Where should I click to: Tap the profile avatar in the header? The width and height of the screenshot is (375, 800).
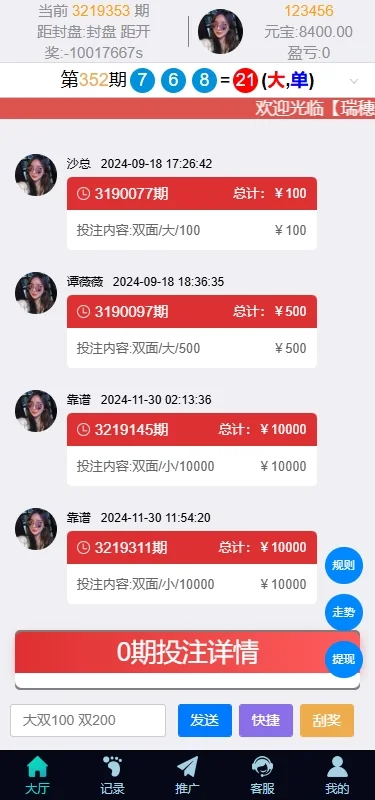[x=220, y=31]
